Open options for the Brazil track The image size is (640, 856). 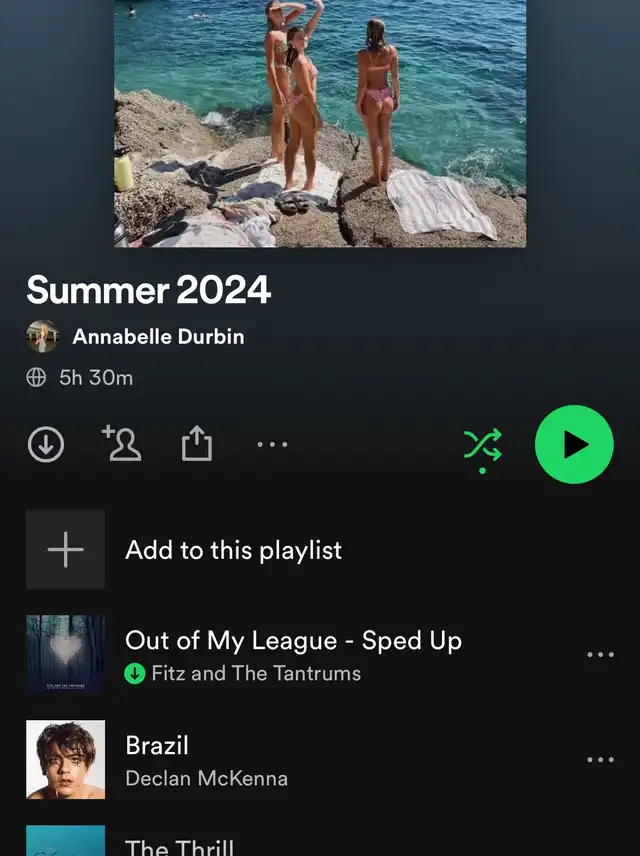(x=601, y=759)
